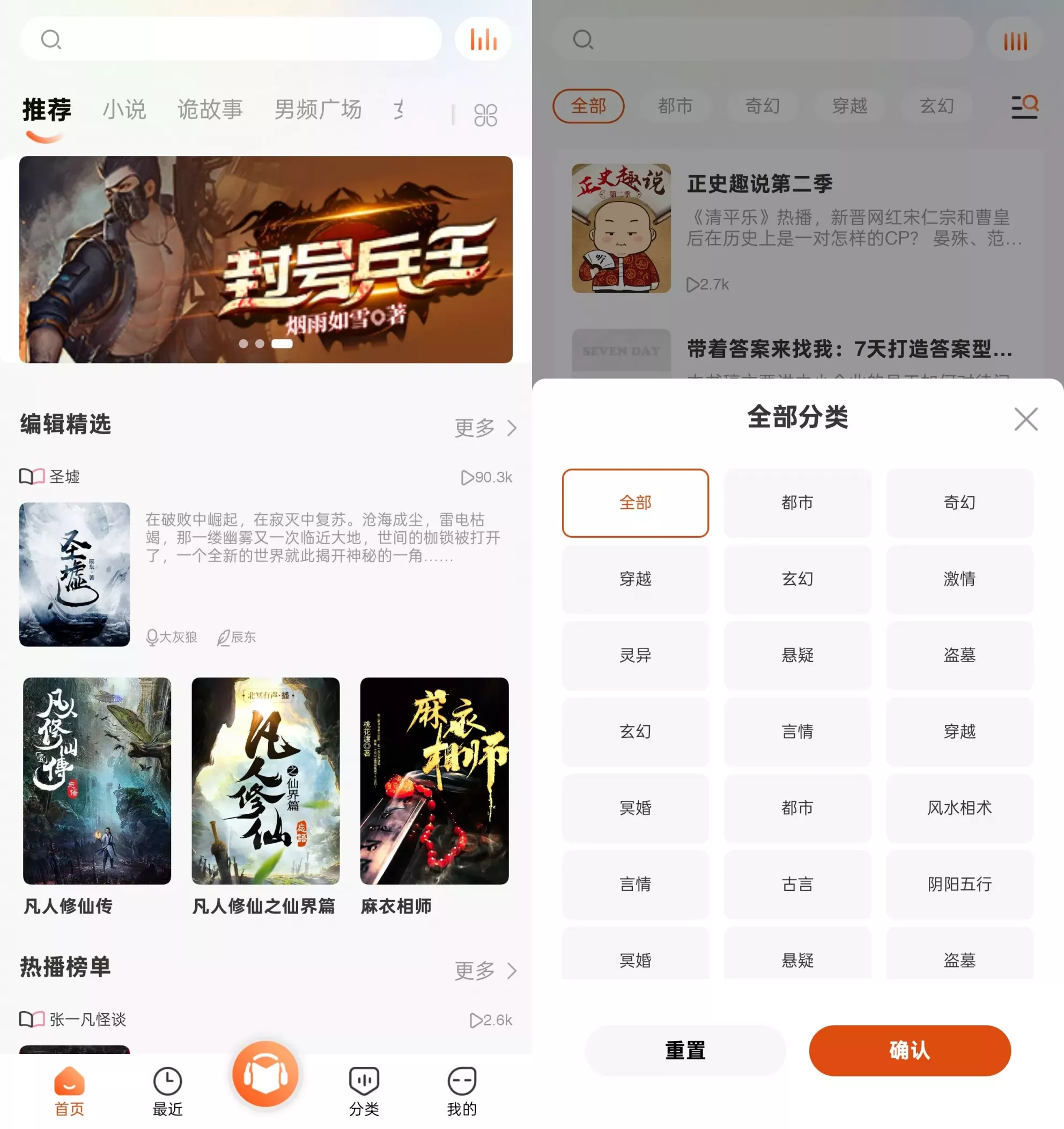Image resolution: width=1064 pixels, height=1129 pixels.
Task: Tap the ranking bars icon top right
Action: [x=482, y=39]
